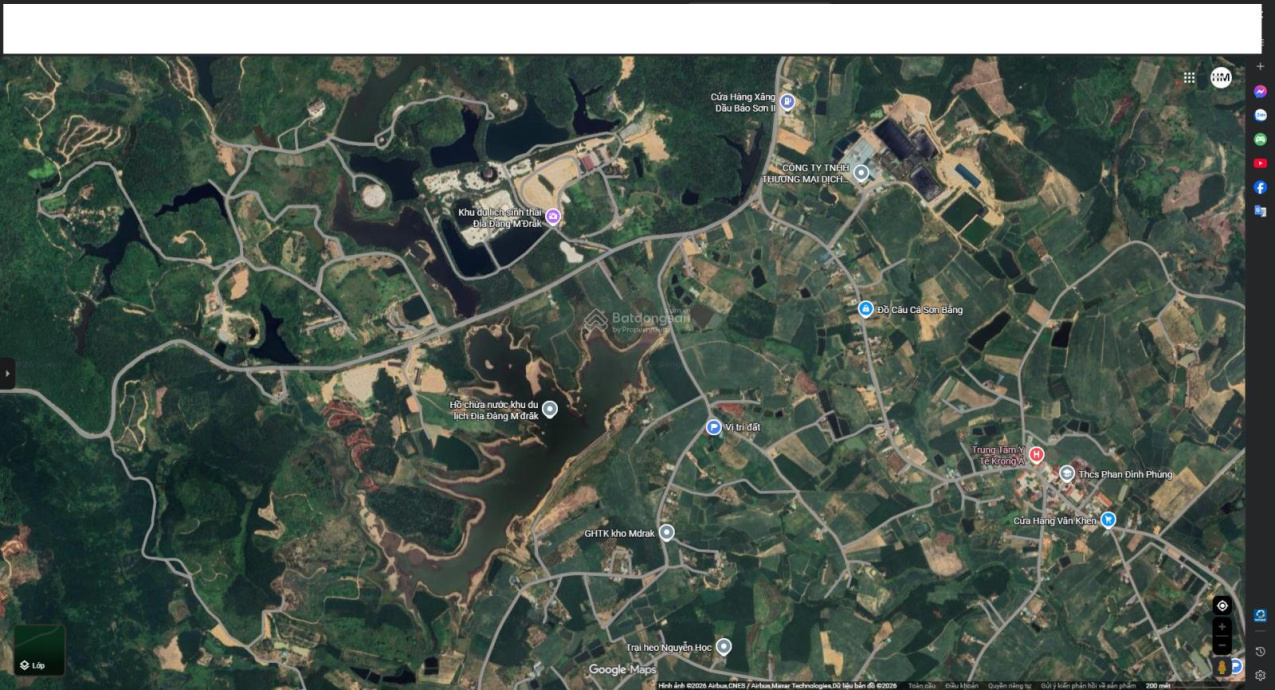Add a new sidebar shortcut
The width and height of the screenshot is (1275, 690).
tap(1260, 66)
